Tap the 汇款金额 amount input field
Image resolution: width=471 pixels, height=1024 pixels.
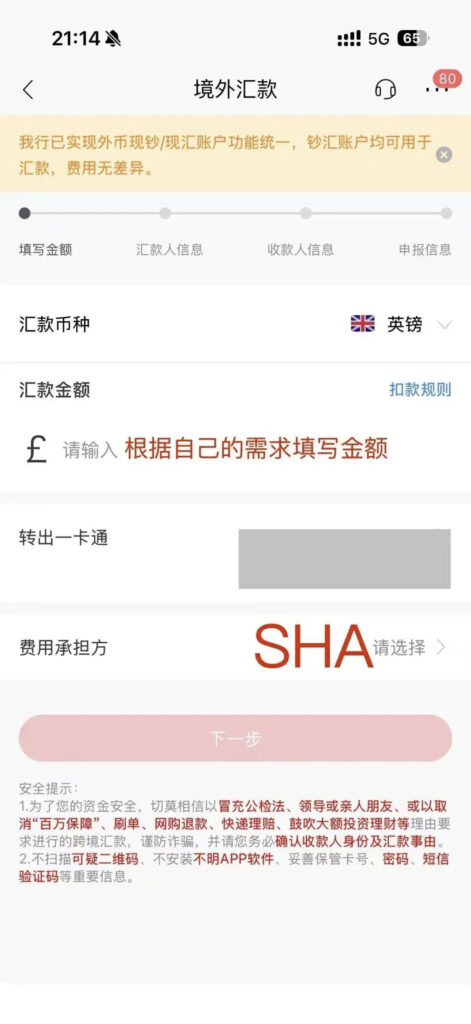(235, 449)
